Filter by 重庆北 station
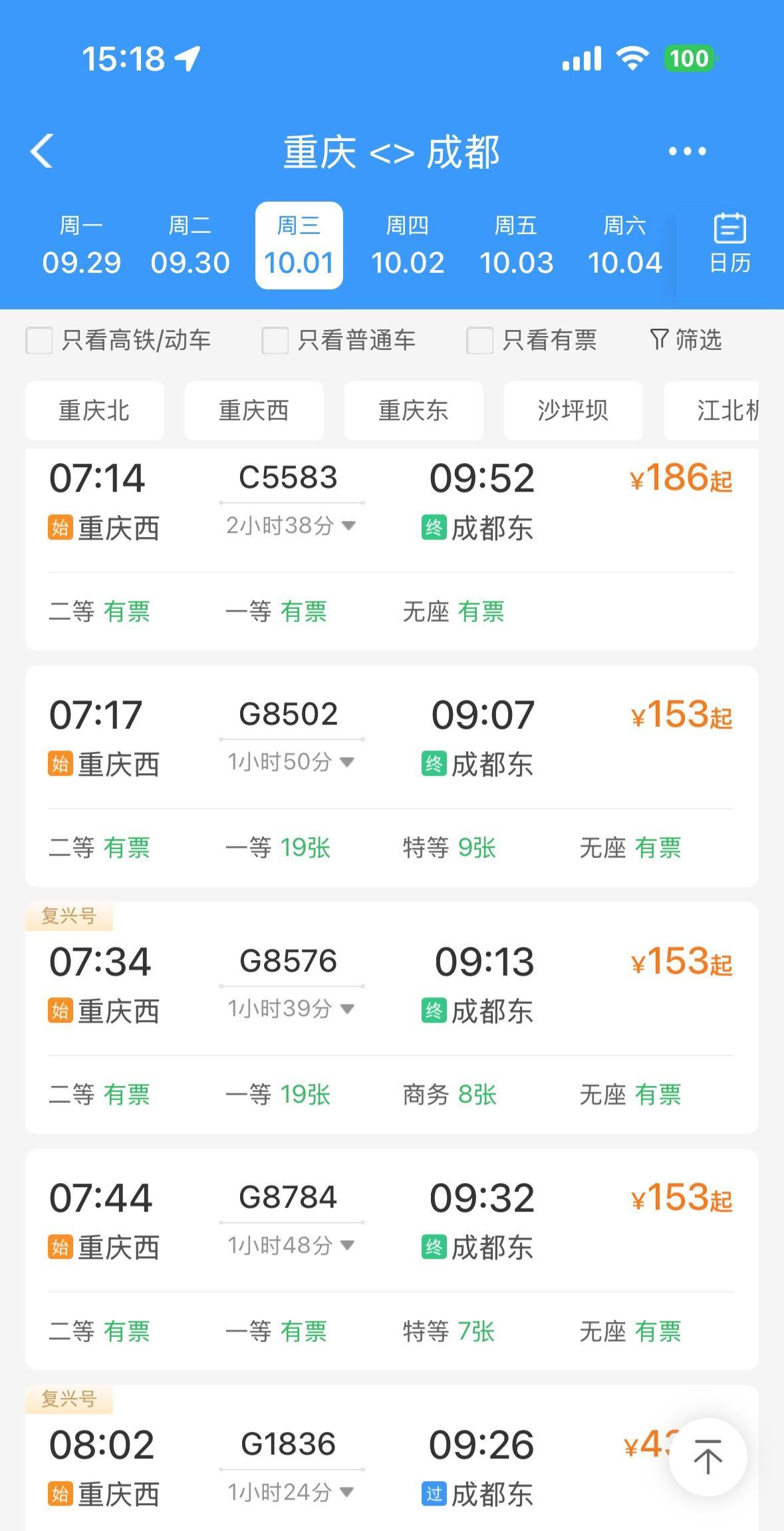Viewport: 784px width, 1531px height. (x=94, y=411)
